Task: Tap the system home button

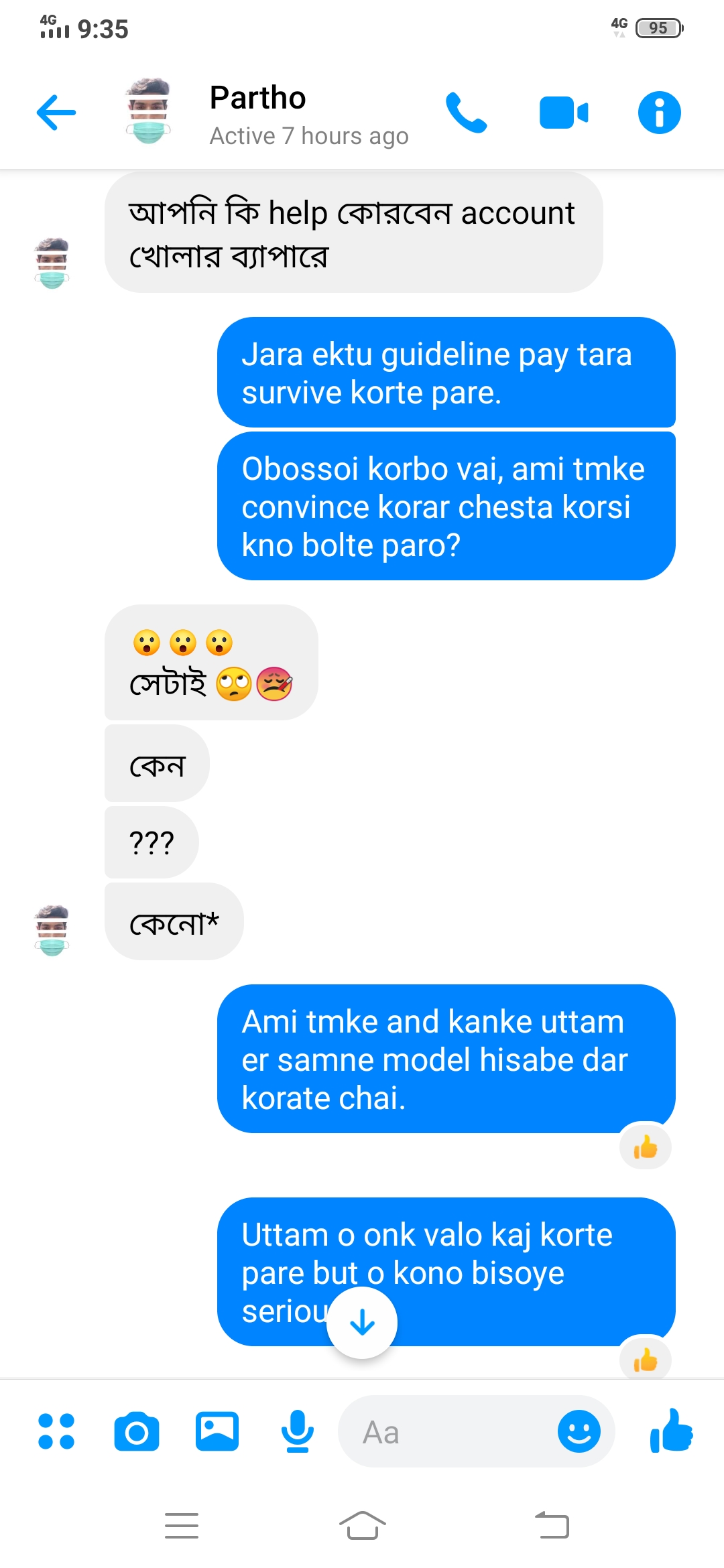Action: [362, 1526]
